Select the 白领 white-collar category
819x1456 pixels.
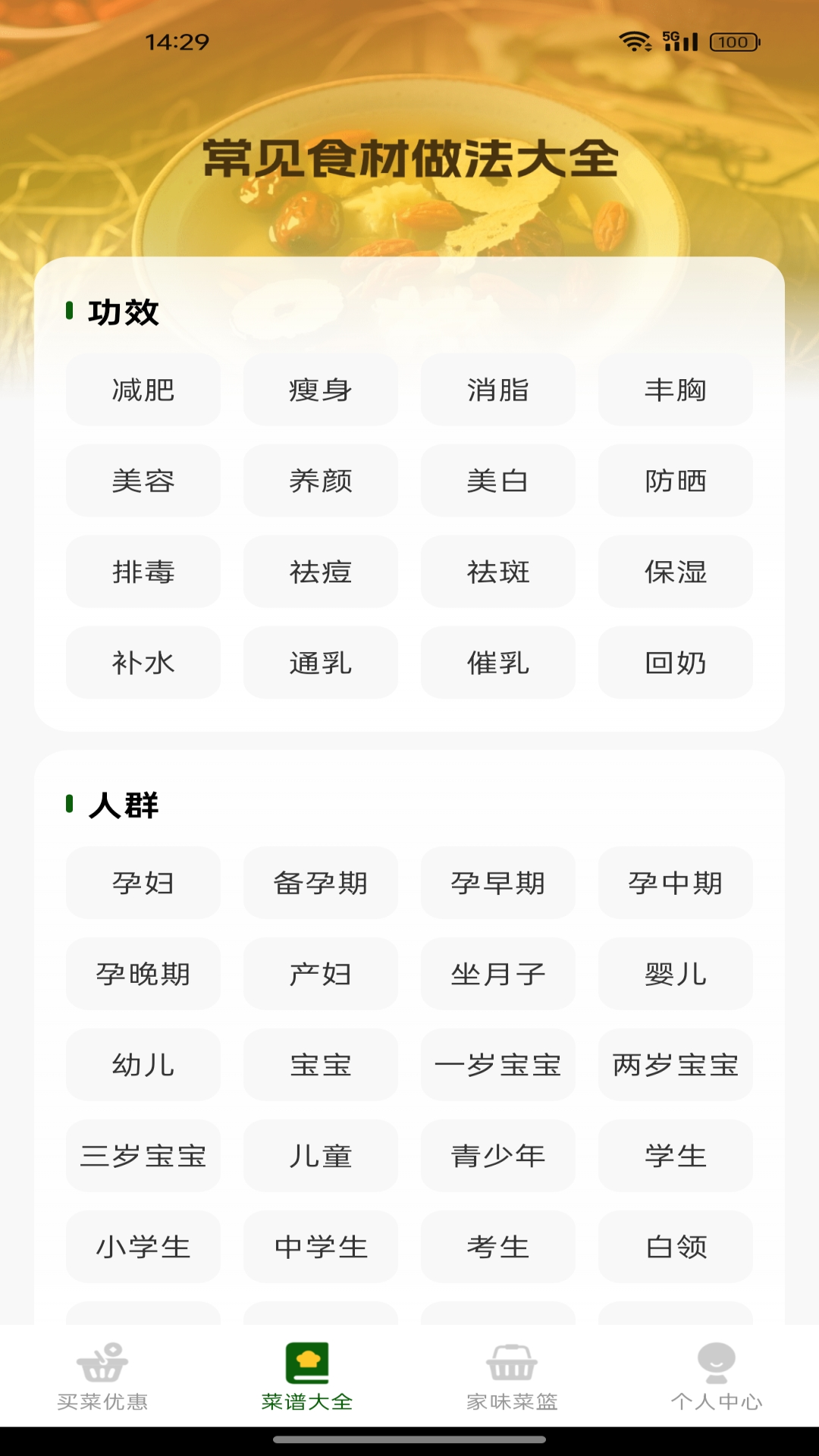click(675, 1247)
